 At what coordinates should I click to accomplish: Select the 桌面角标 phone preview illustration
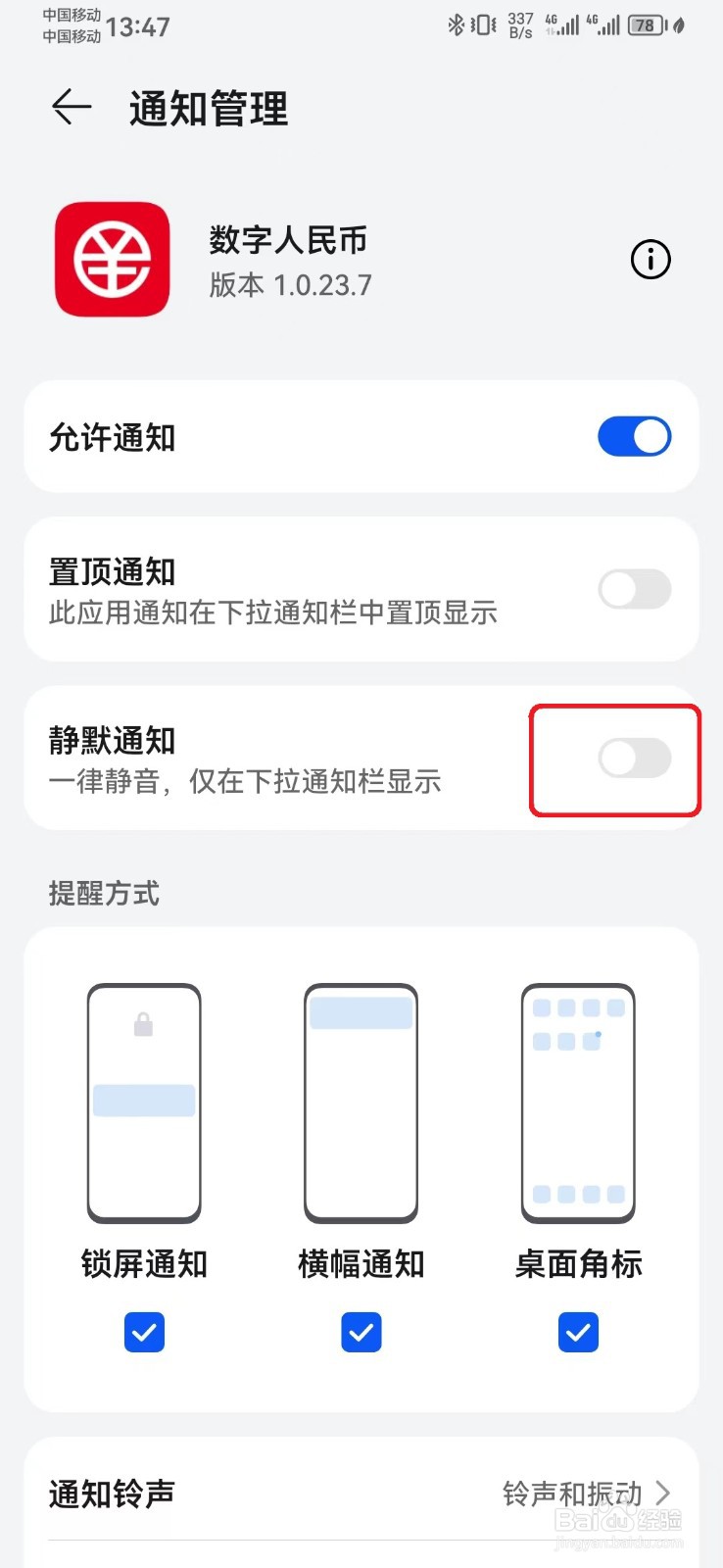point(577,1102)
